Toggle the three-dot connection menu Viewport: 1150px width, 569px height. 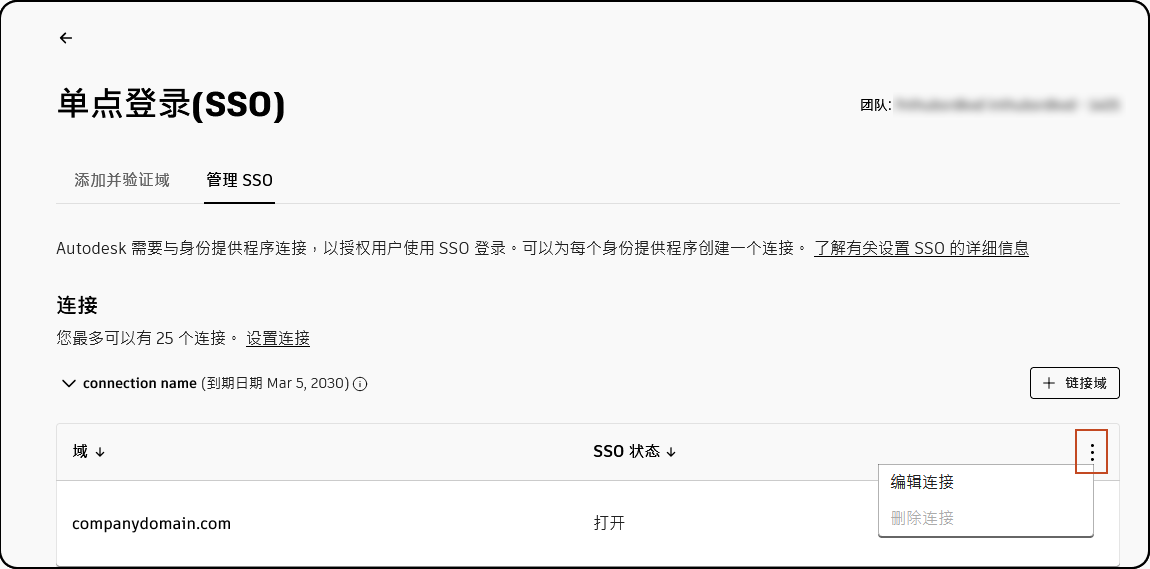[1092, 453]
